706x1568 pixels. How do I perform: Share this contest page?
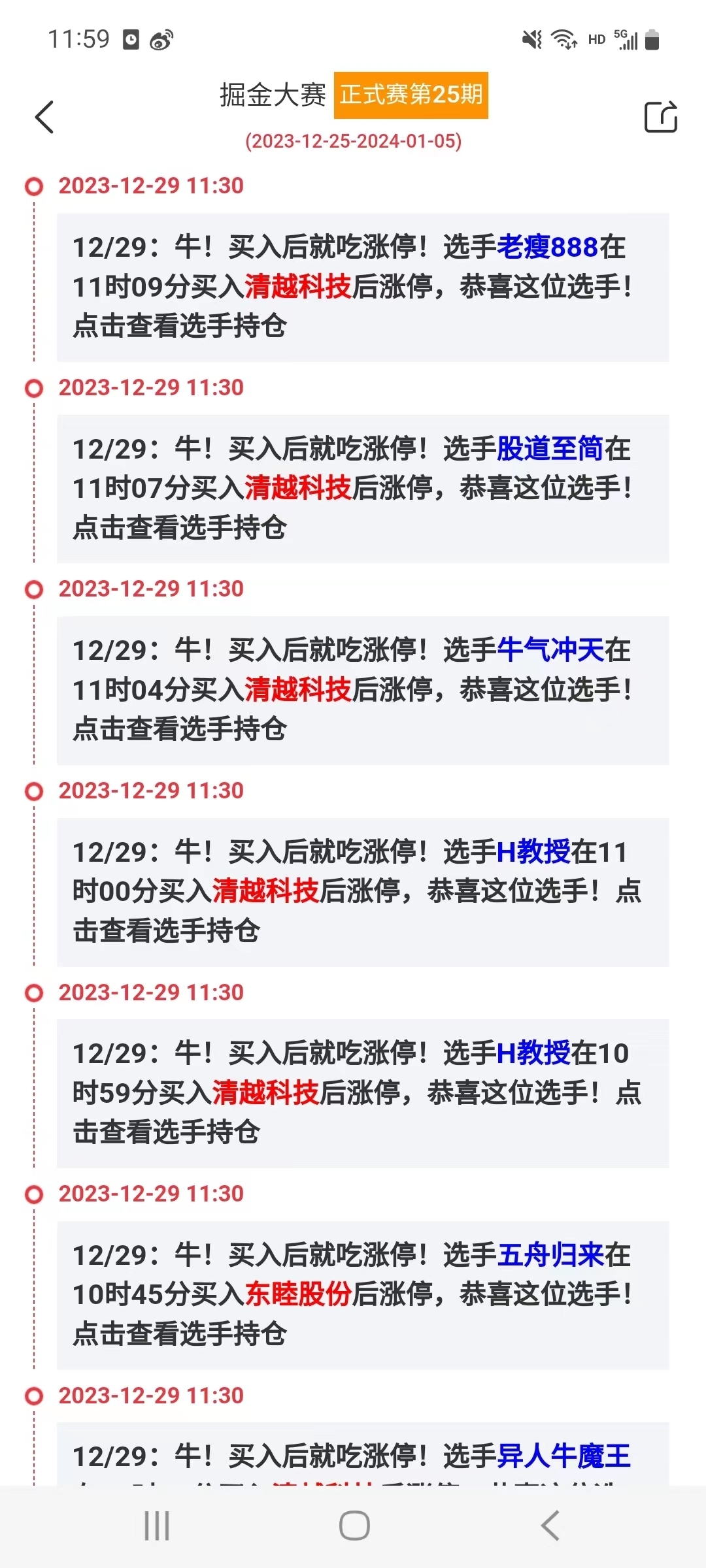click(x=661, y=117)
